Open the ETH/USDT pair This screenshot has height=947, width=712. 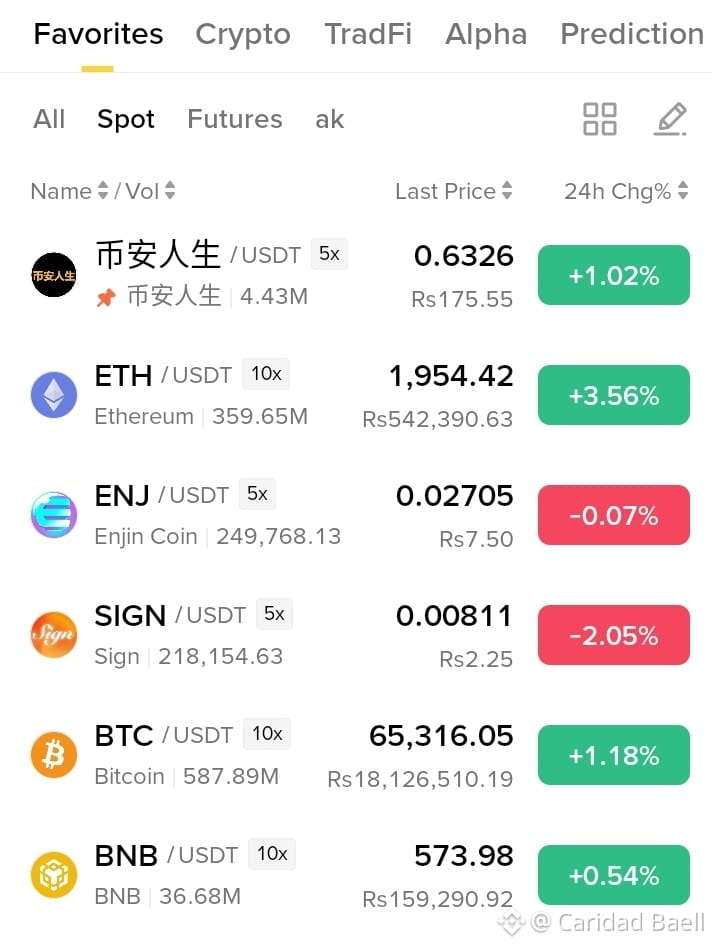360,395
